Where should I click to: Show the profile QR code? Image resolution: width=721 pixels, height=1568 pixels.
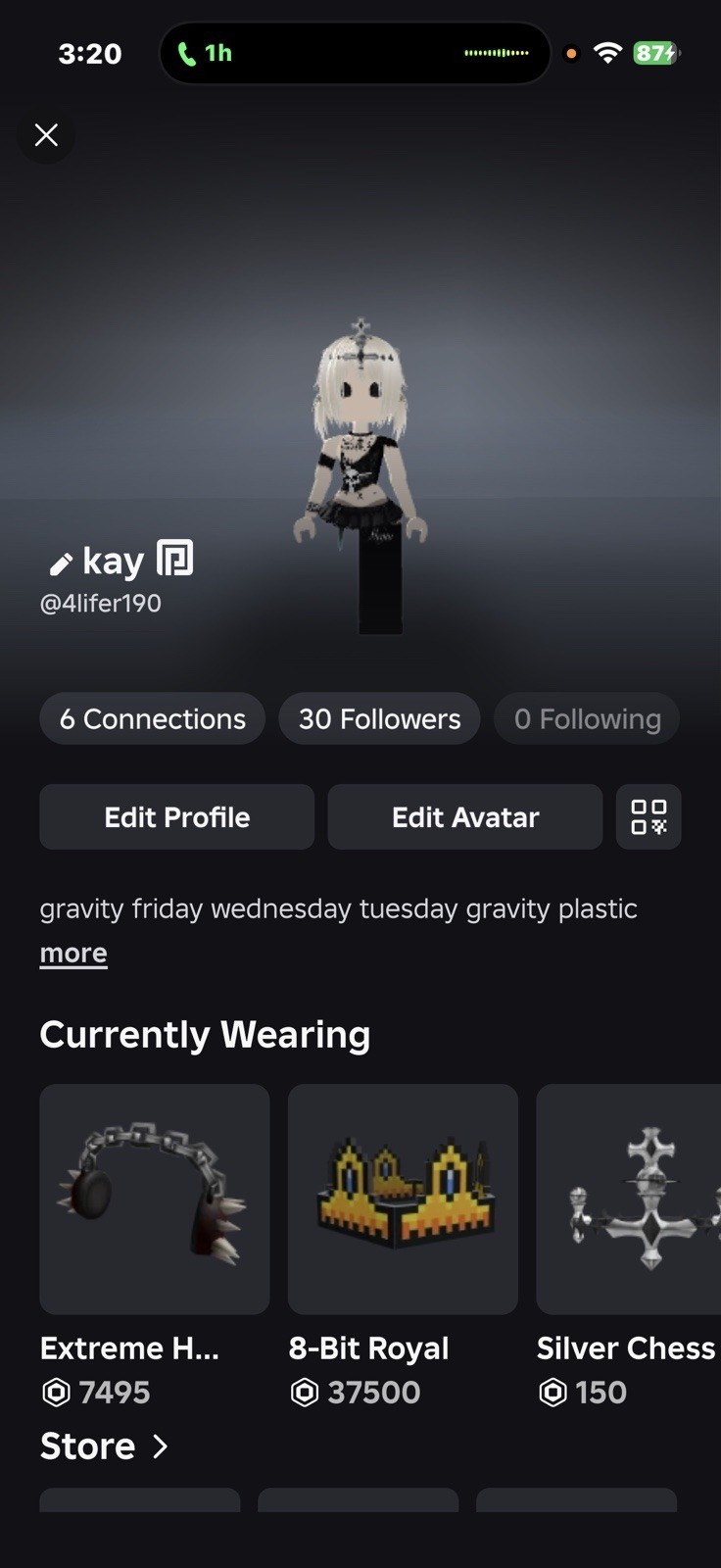point(649,816)
